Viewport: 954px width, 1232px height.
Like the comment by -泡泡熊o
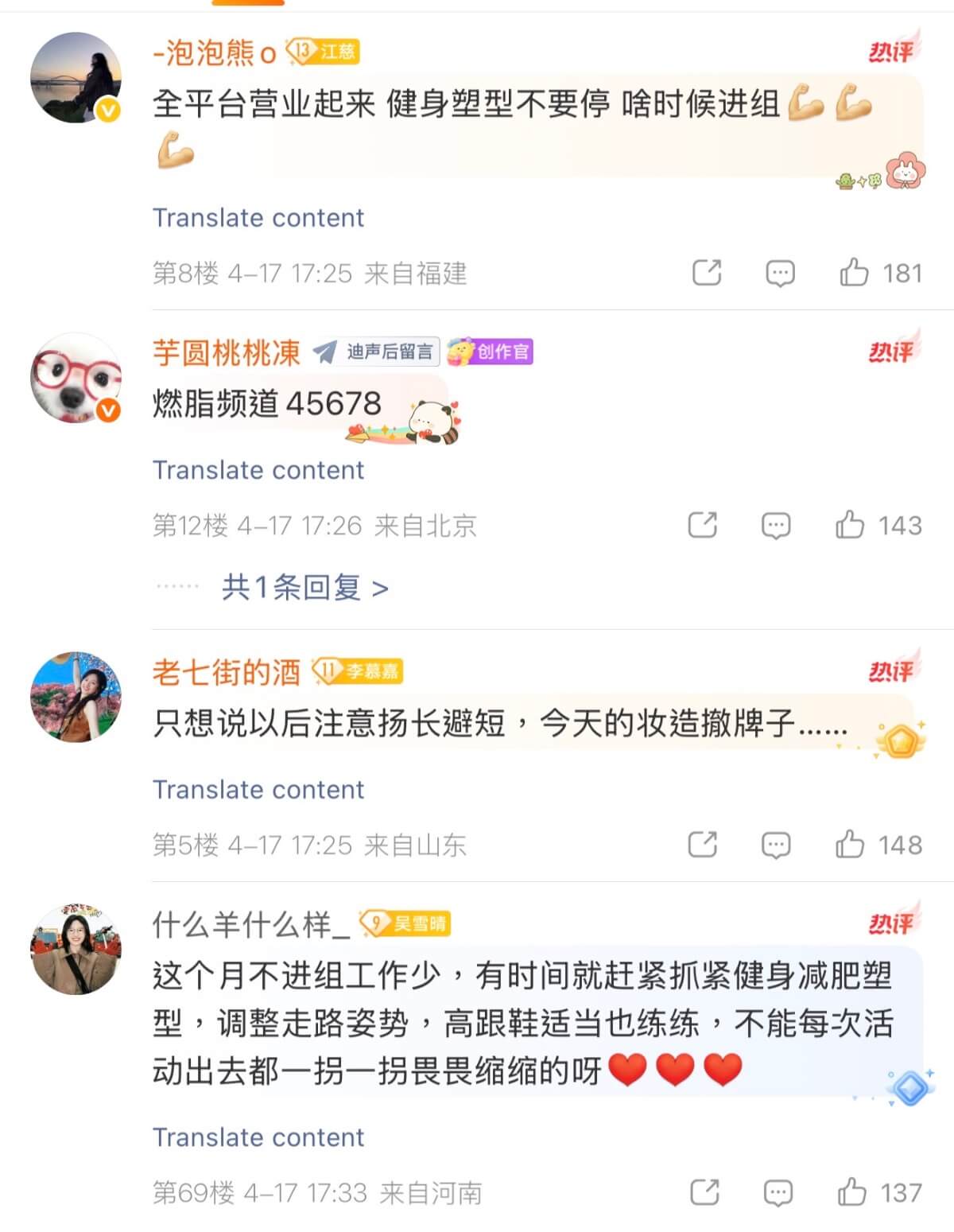[855, 273]
